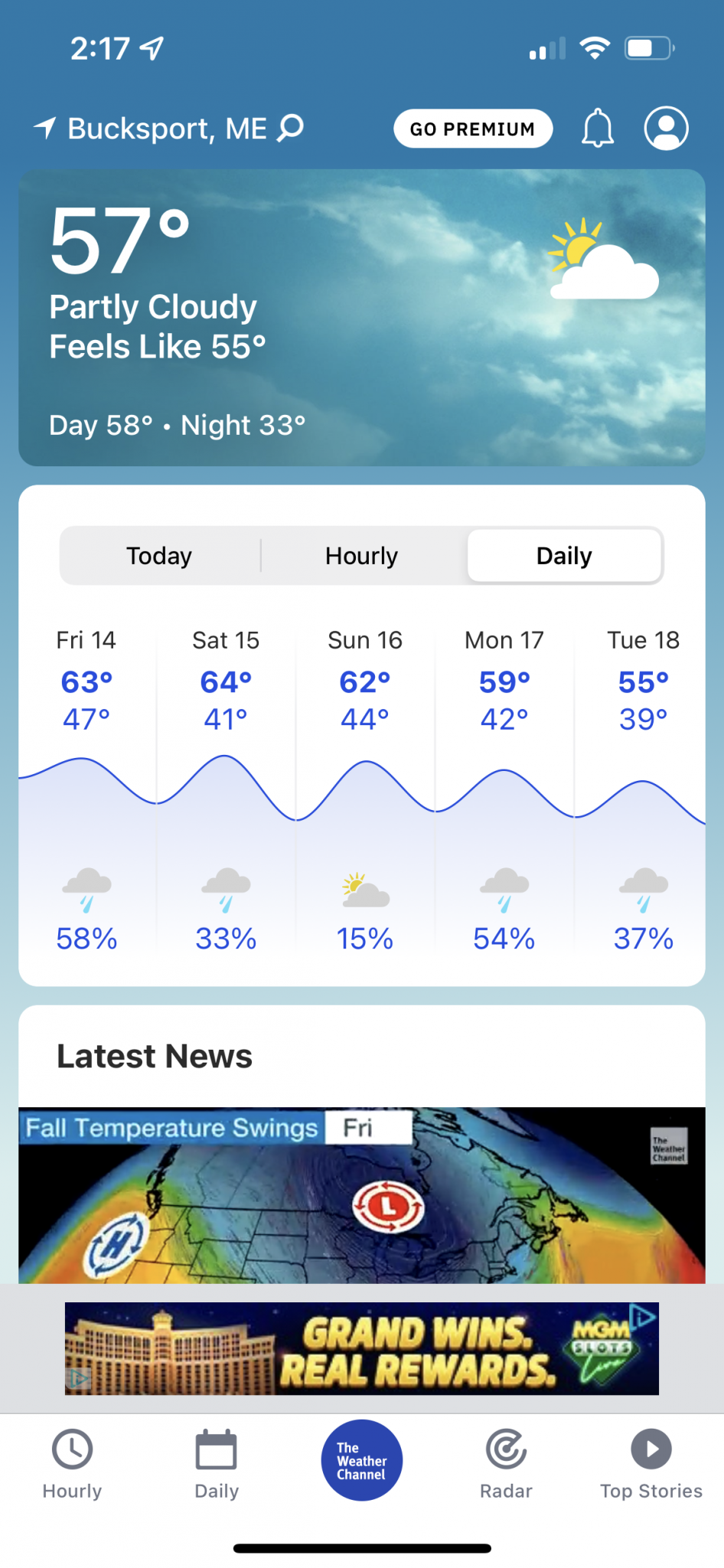Go to the Hourly bottom tab
The image size is (724, 1568).
(x=72, y=1464)
